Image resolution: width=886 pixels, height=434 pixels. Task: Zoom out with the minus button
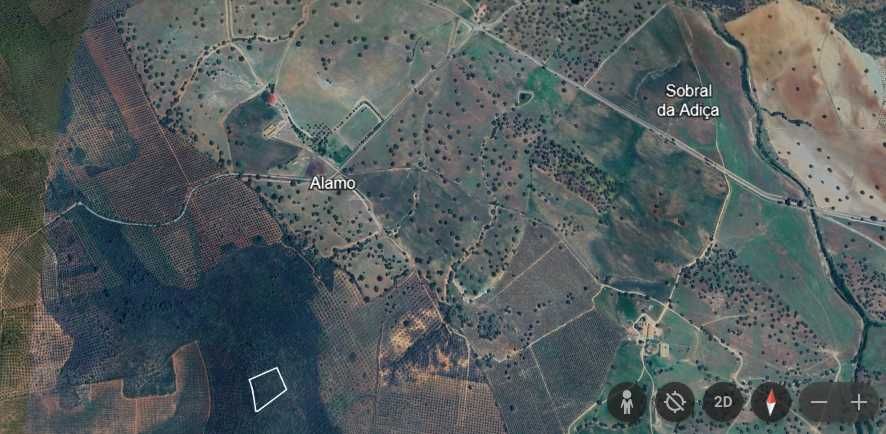point(819,404)
